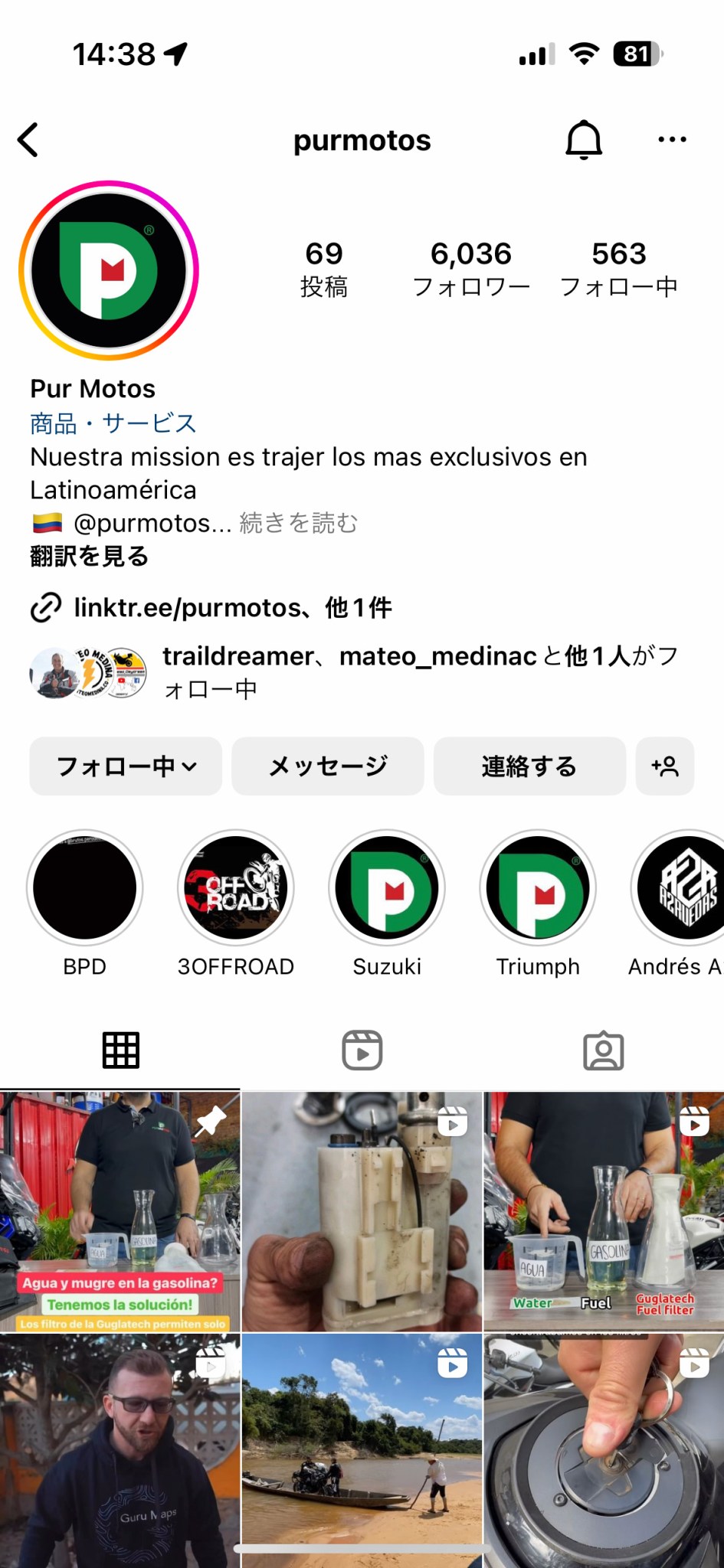
Task: Tap 翻訳を見る to translate bio
Action: [x=90, y=556]
